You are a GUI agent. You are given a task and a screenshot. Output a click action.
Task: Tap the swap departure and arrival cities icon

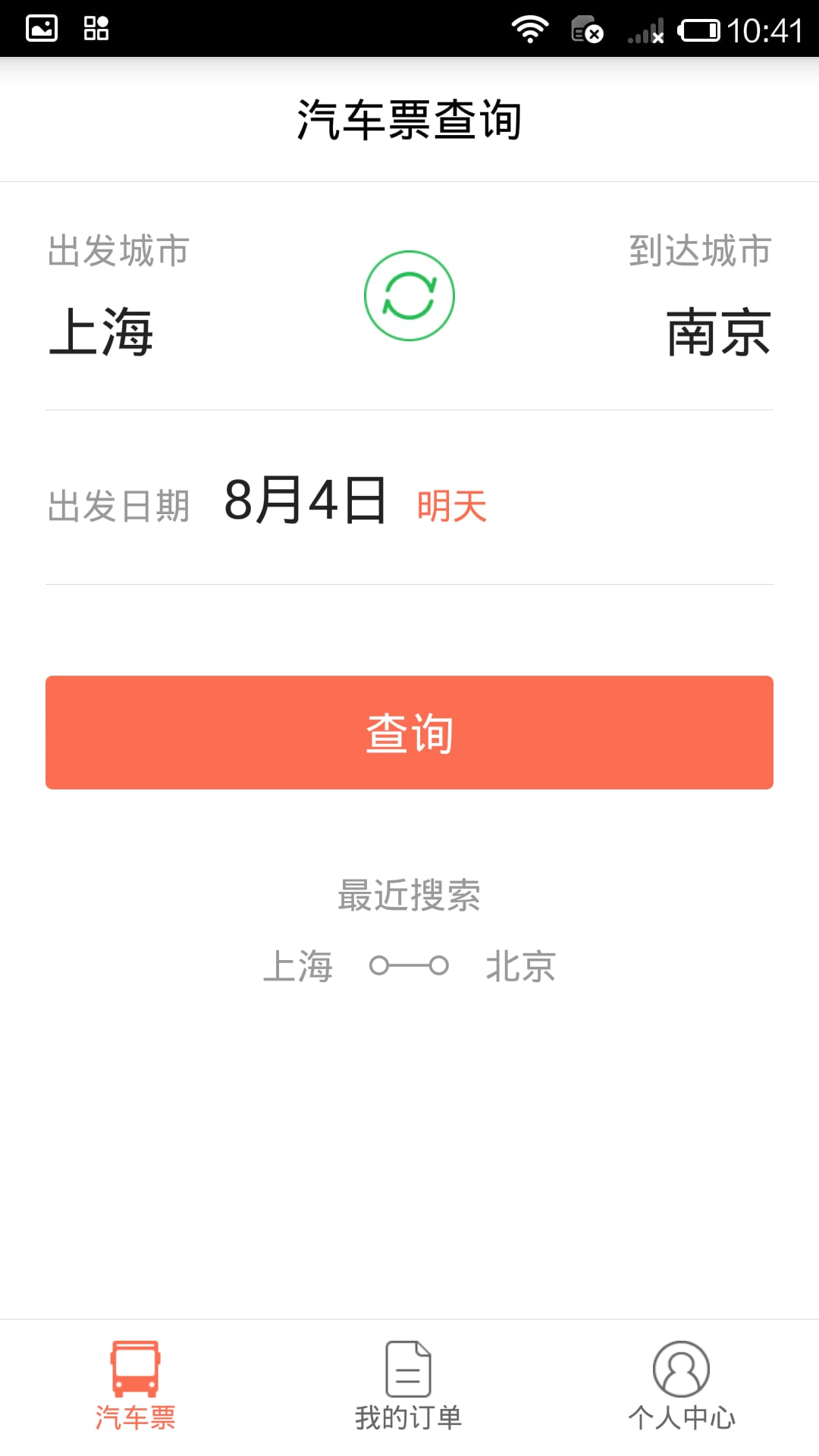coord(409,296)
